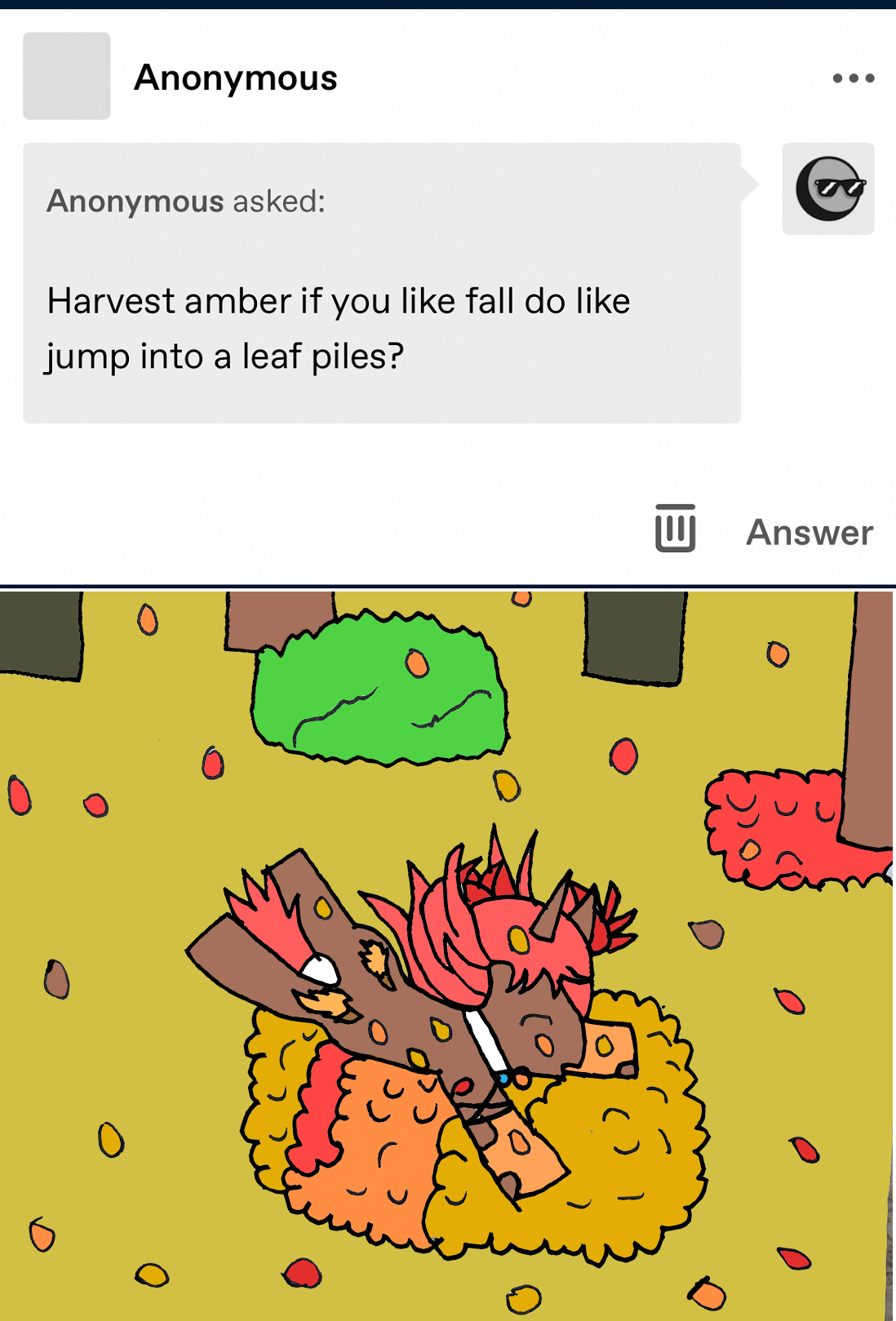
Task: Open the sunglasses moon avatar blog
Action: click(828, 189)
